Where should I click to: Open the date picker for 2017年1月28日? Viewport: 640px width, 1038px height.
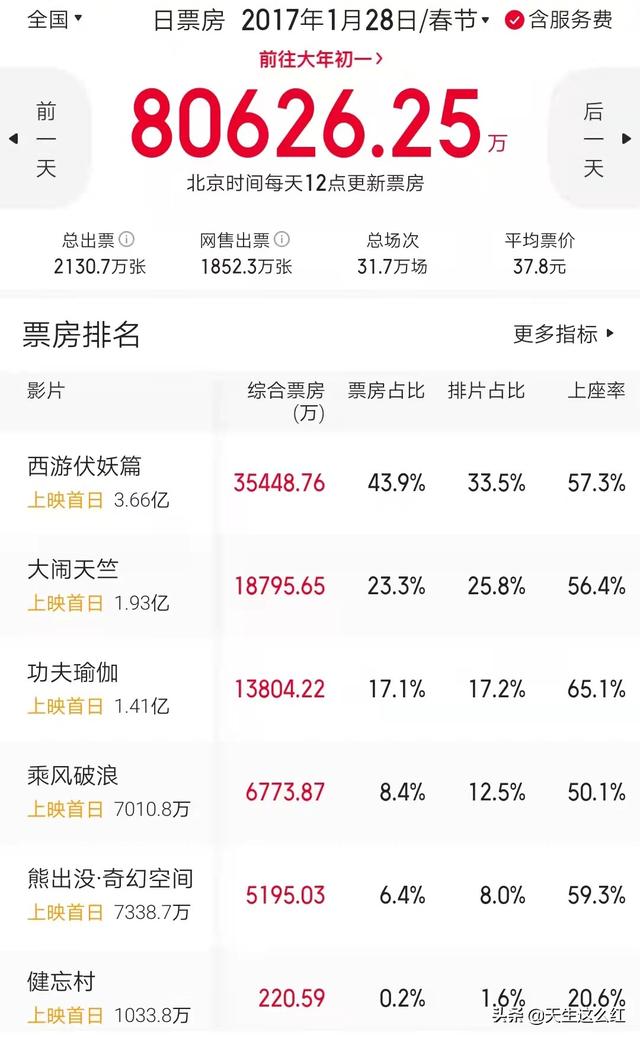365,21
